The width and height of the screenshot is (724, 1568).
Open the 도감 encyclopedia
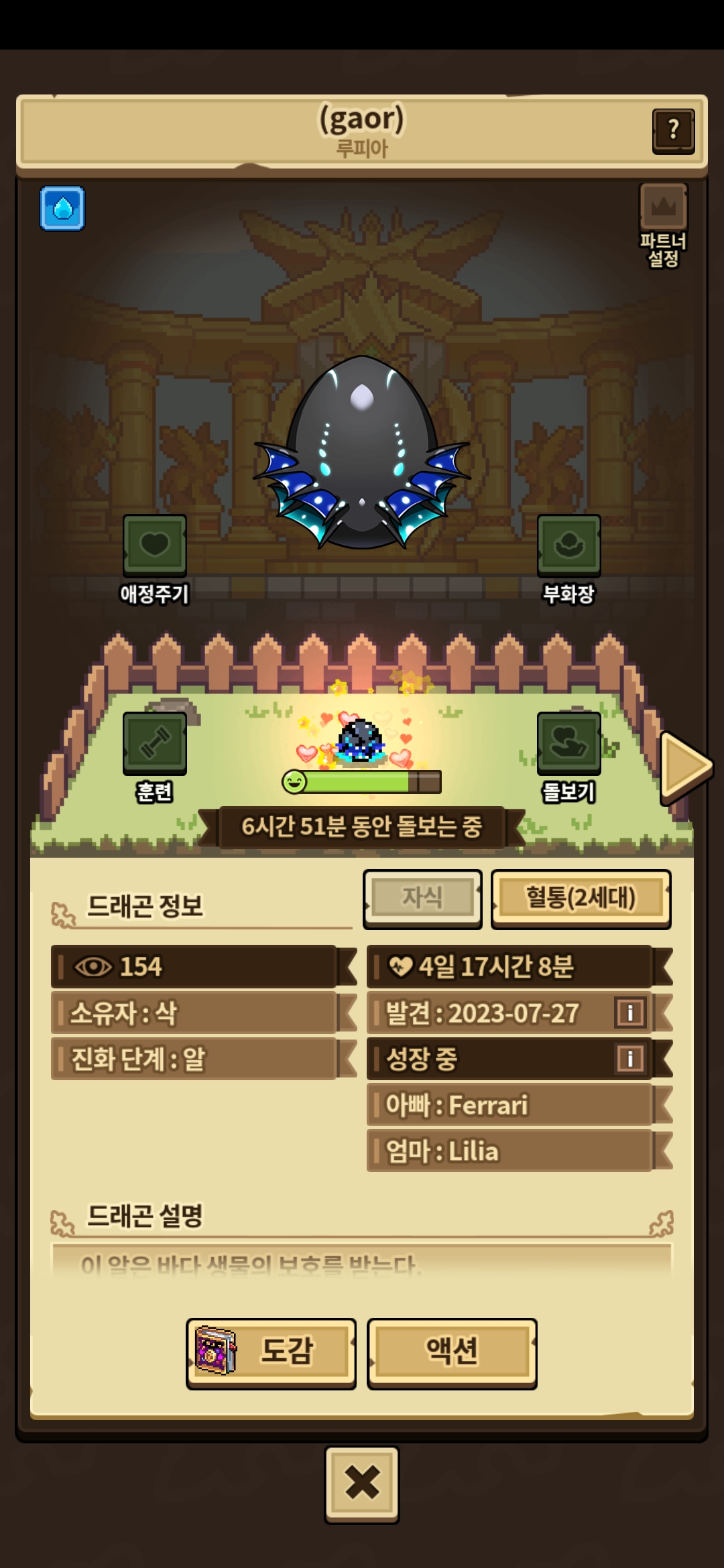[271, 1353]
